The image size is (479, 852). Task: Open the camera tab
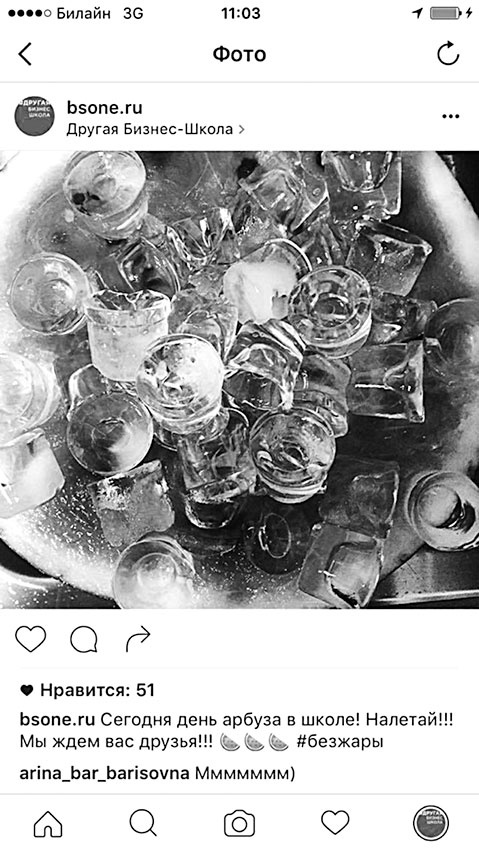pos(240,824)
